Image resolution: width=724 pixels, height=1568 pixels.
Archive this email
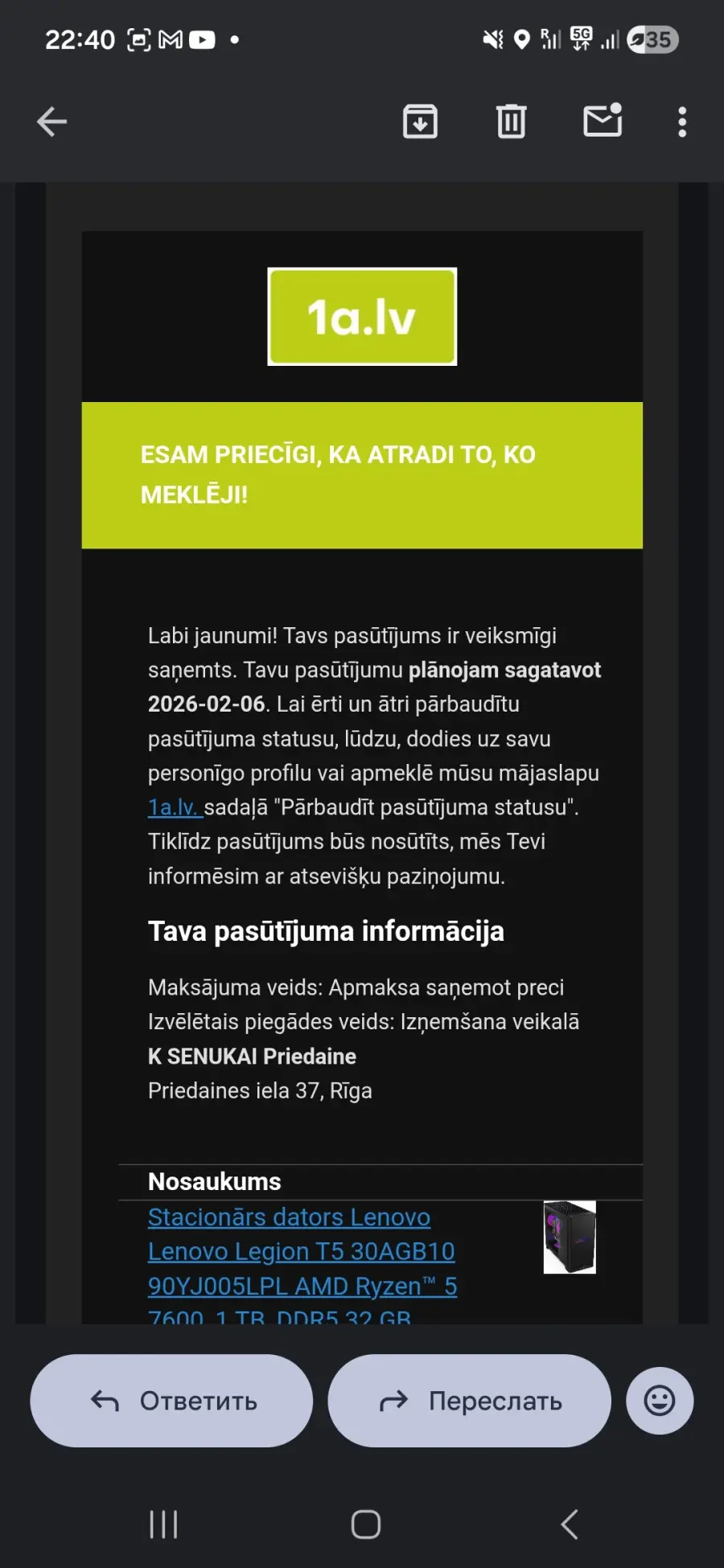pyautogui.click(x=420, y=122)
